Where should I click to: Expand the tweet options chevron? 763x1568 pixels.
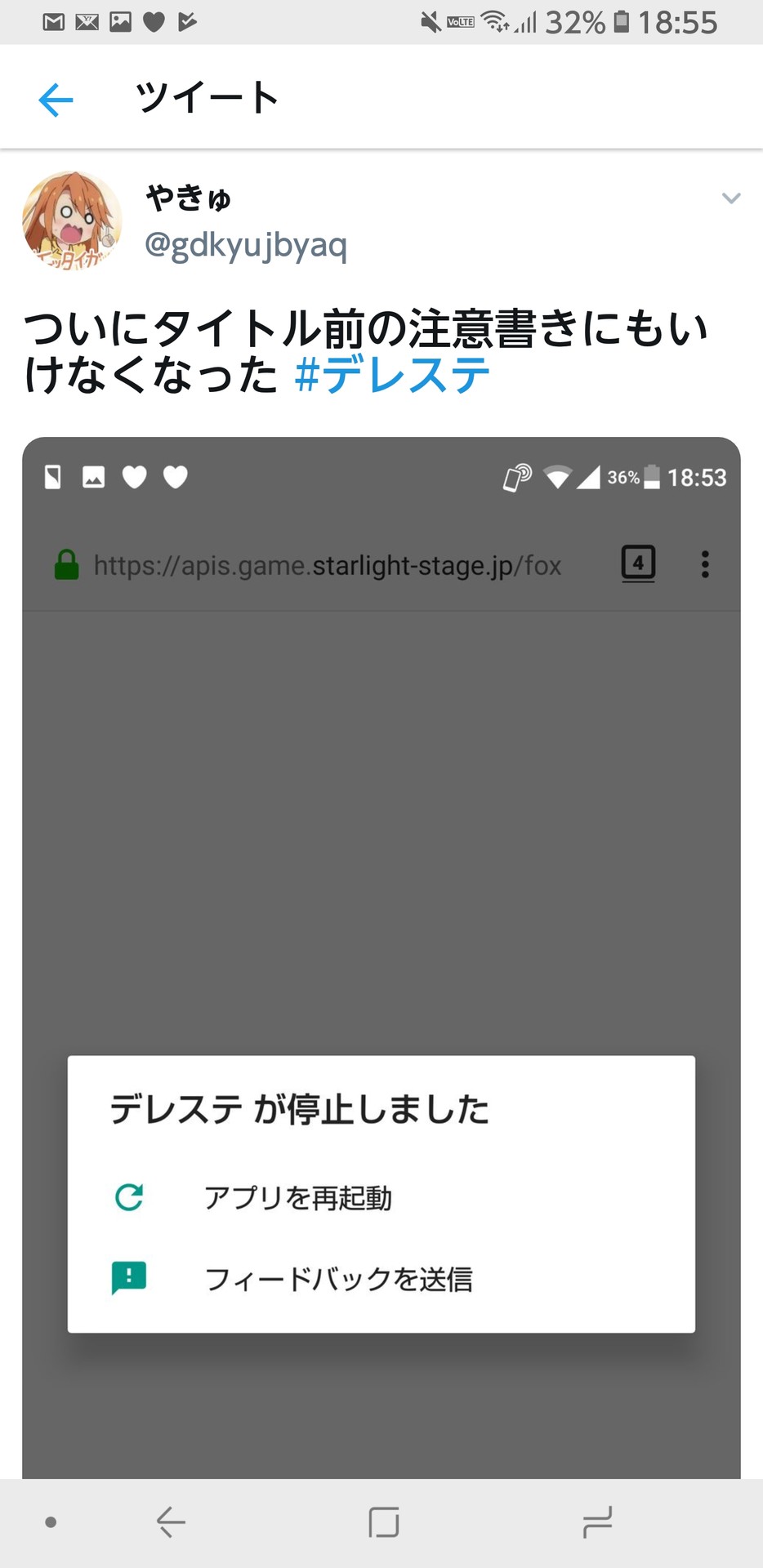(x=731, y=198)
